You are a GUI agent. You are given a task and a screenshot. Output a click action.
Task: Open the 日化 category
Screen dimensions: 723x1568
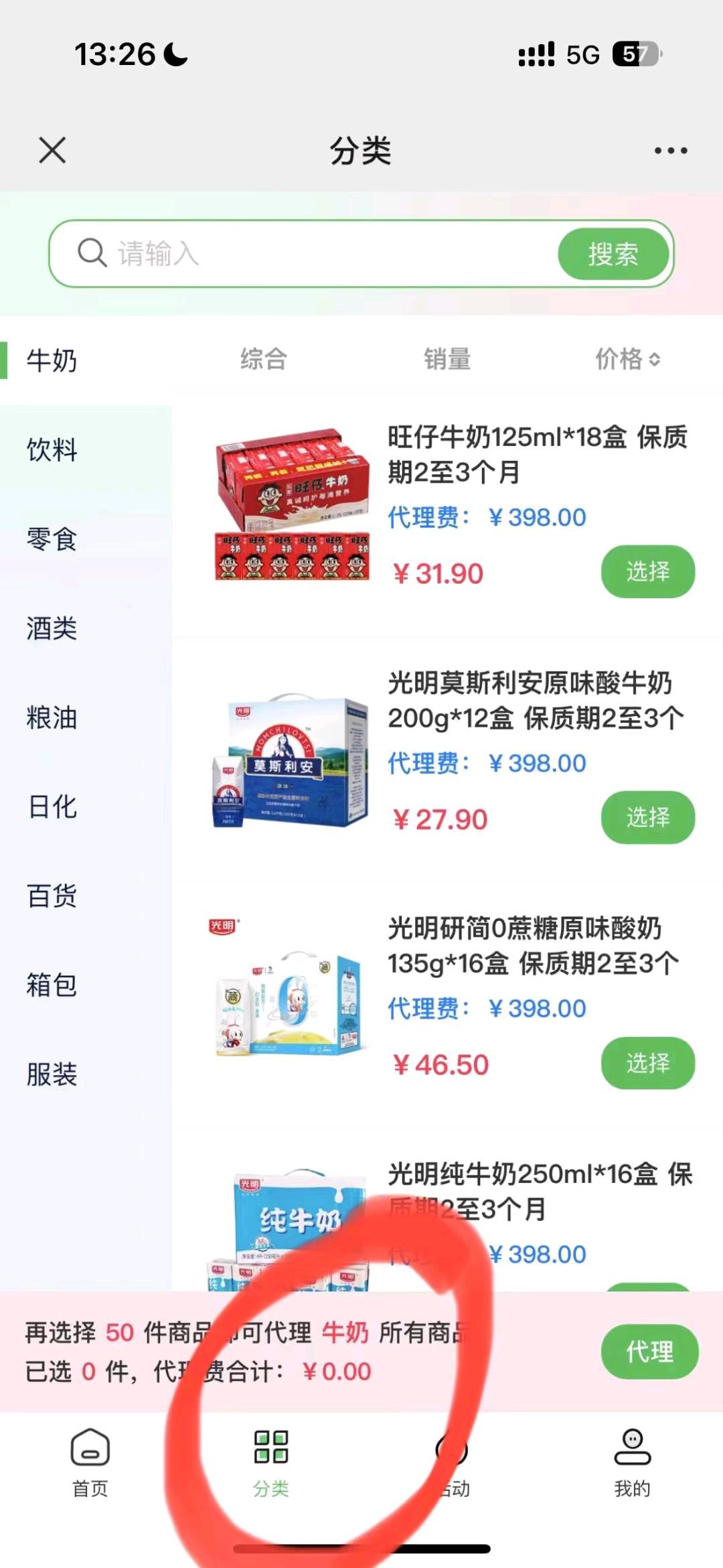[x=52, y=806]
